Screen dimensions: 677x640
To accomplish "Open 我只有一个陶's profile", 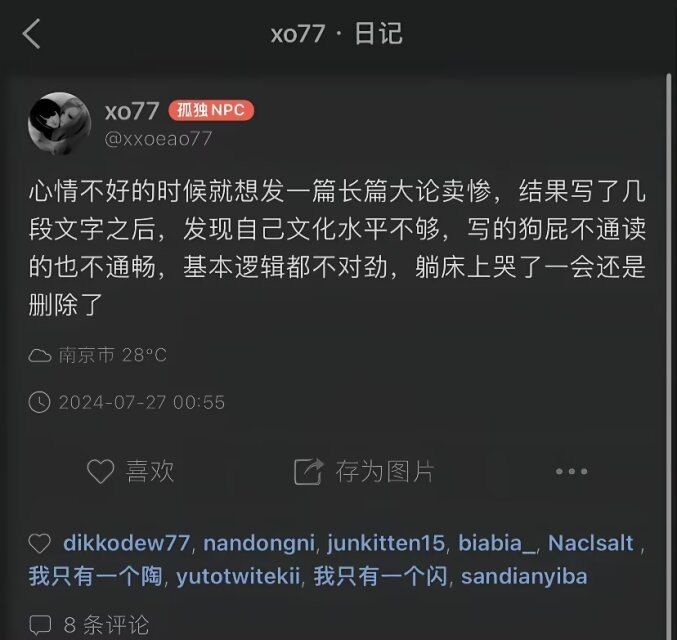I will [97, 576].
